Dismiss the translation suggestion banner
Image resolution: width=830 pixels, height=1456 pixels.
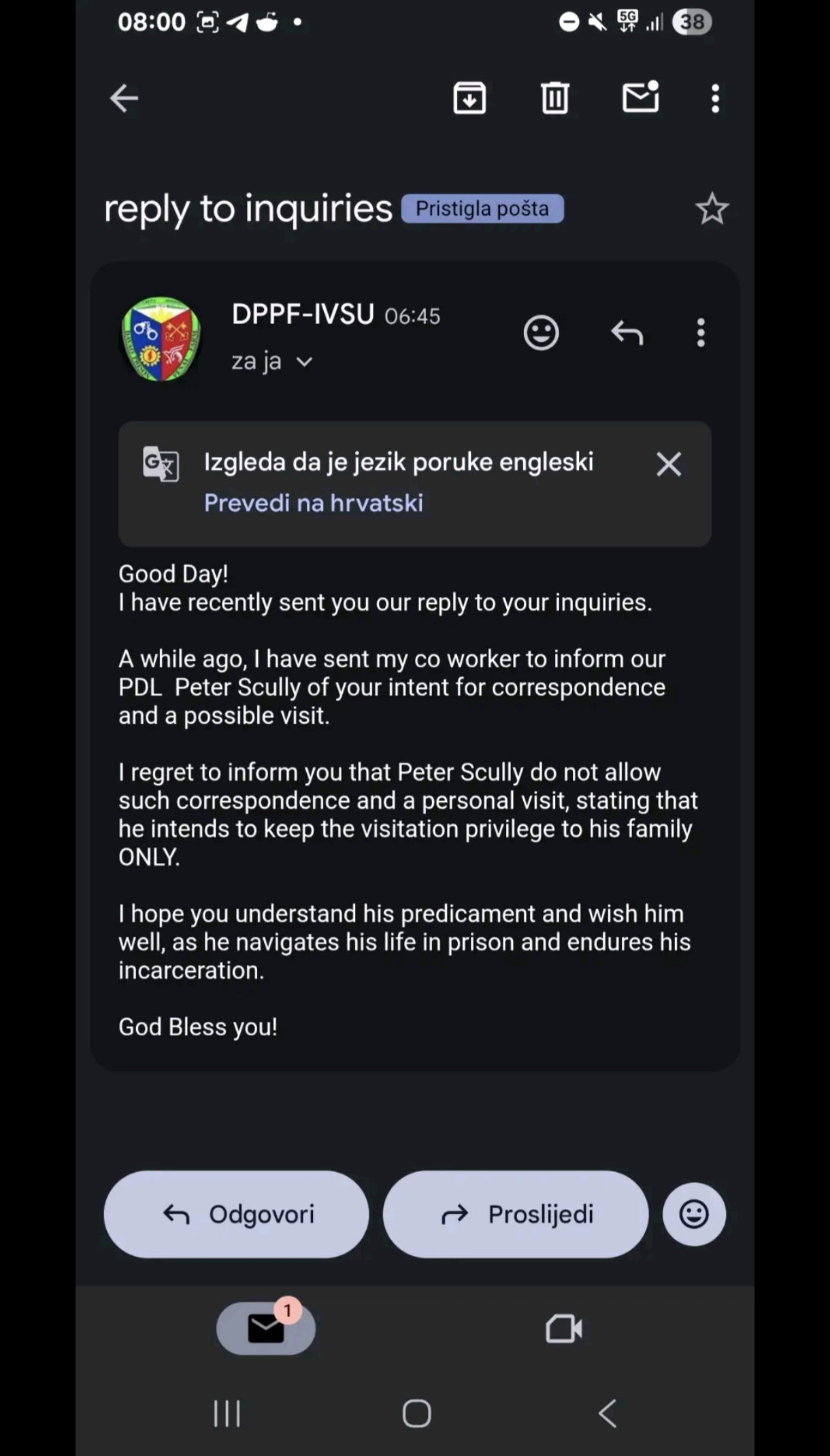(669, 464)
